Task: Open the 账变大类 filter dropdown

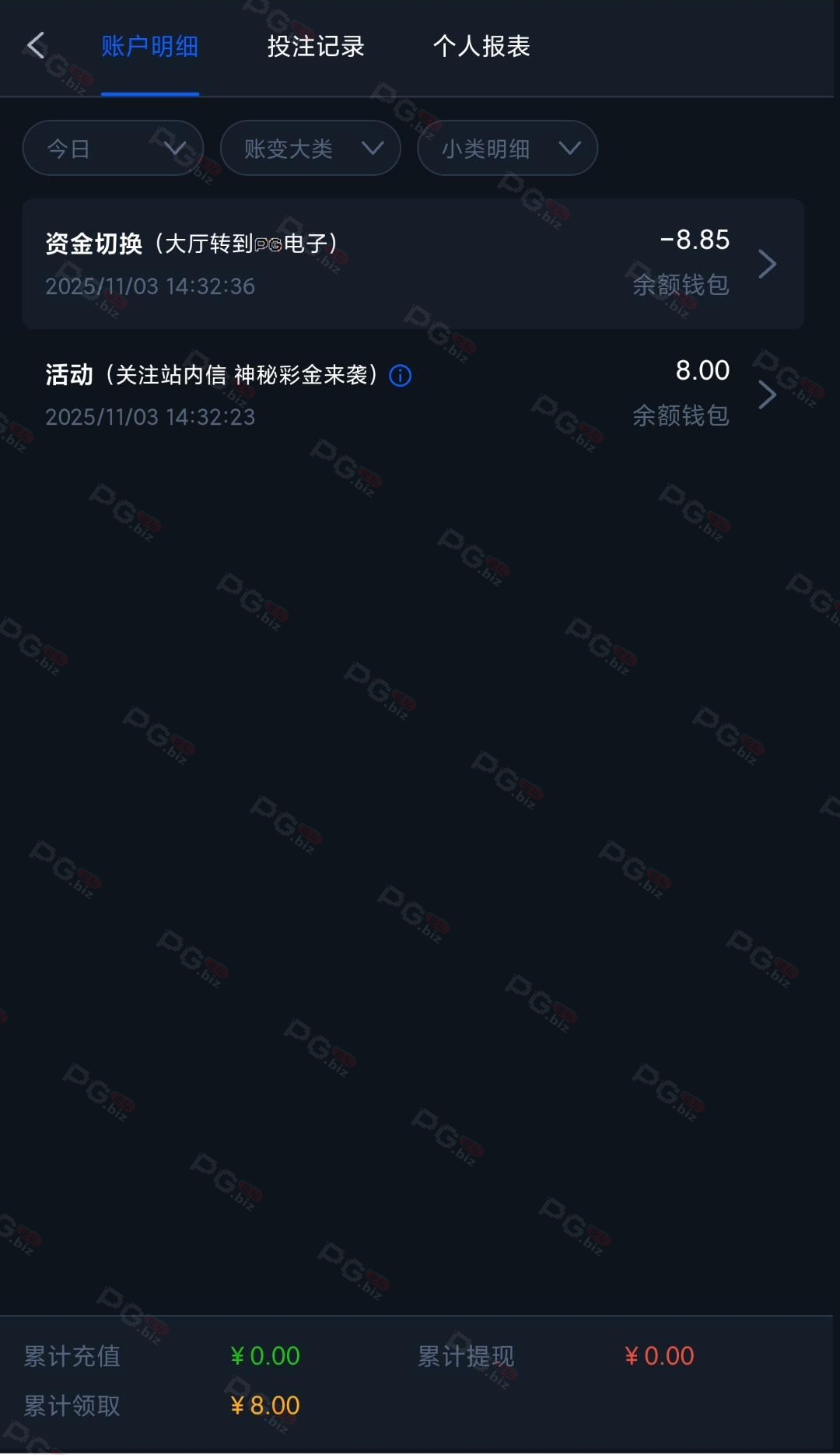Action: pyautogui.click(x=310, y=148)
